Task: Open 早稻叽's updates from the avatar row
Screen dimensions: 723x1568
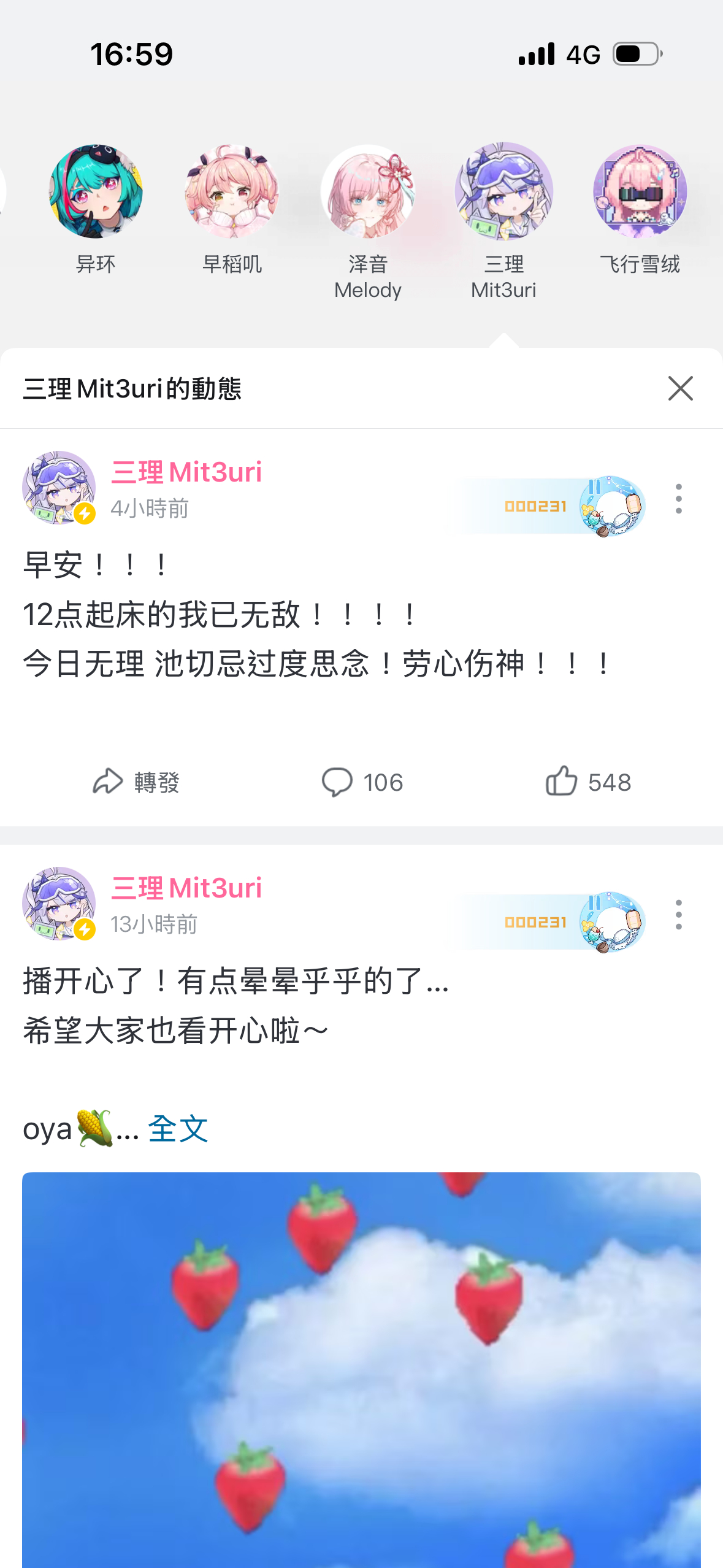Action: [232, 191]
